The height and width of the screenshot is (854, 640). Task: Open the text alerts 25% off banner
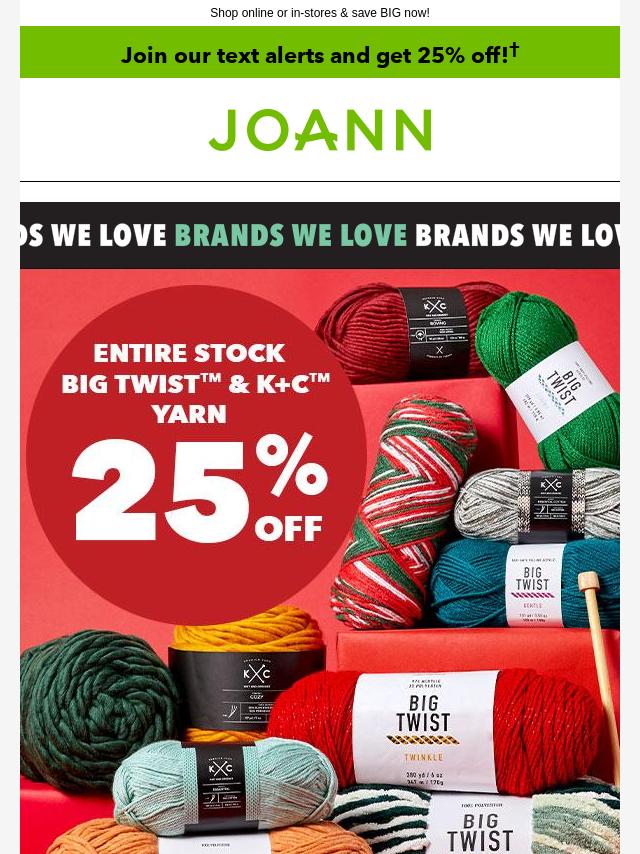click(319, 54)
